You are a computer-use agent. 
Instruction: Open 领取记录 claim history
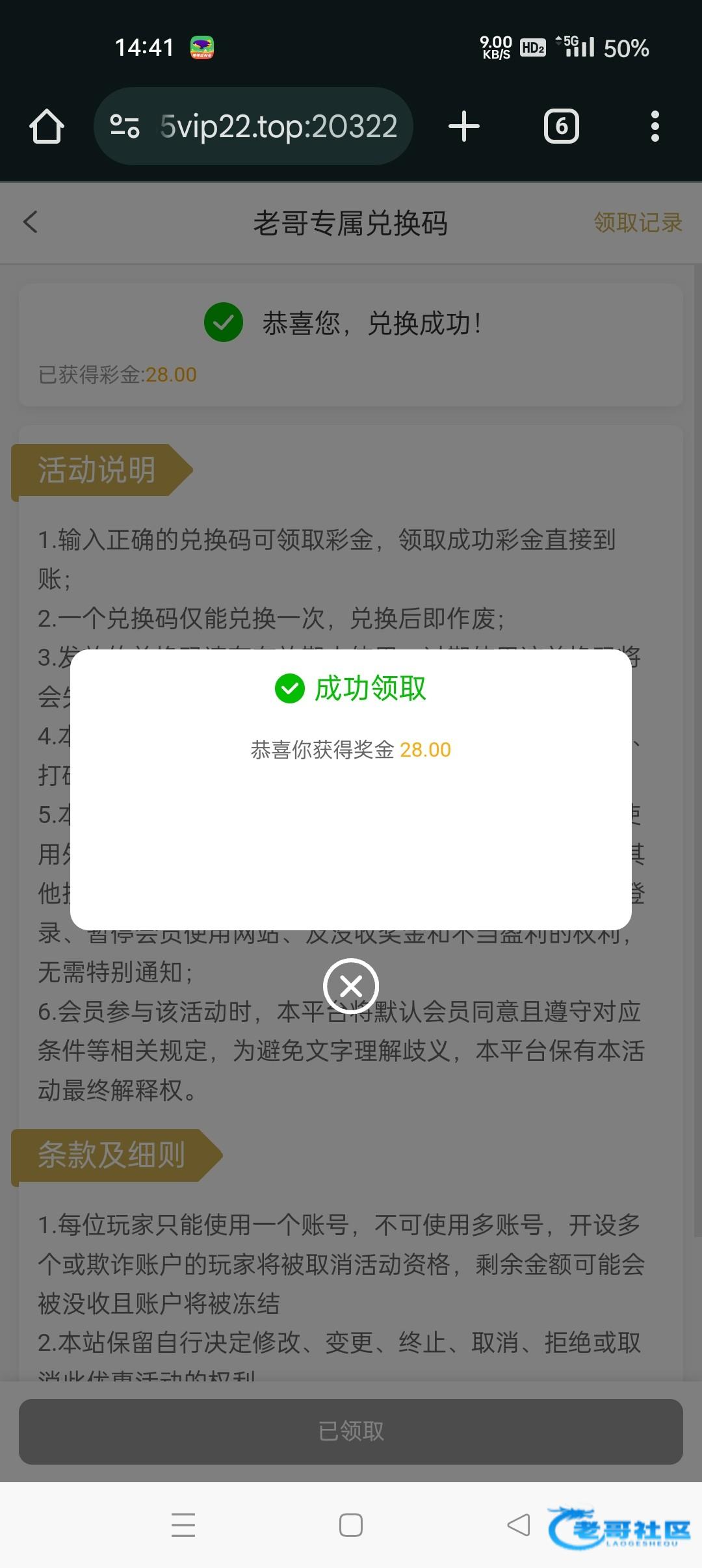pyautogui.click(x=637, y=222)
